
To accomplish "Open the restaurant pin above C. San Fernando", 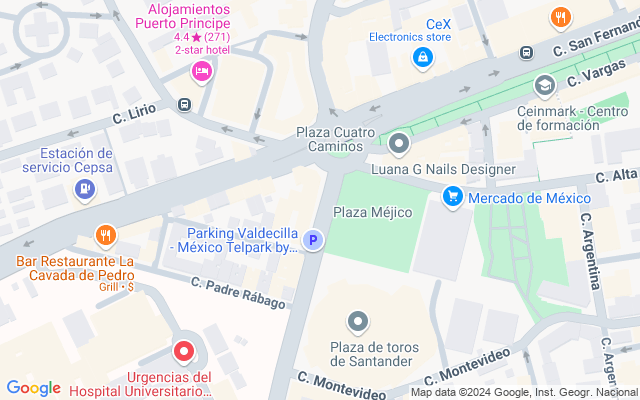I will click(x=560, y=17).
